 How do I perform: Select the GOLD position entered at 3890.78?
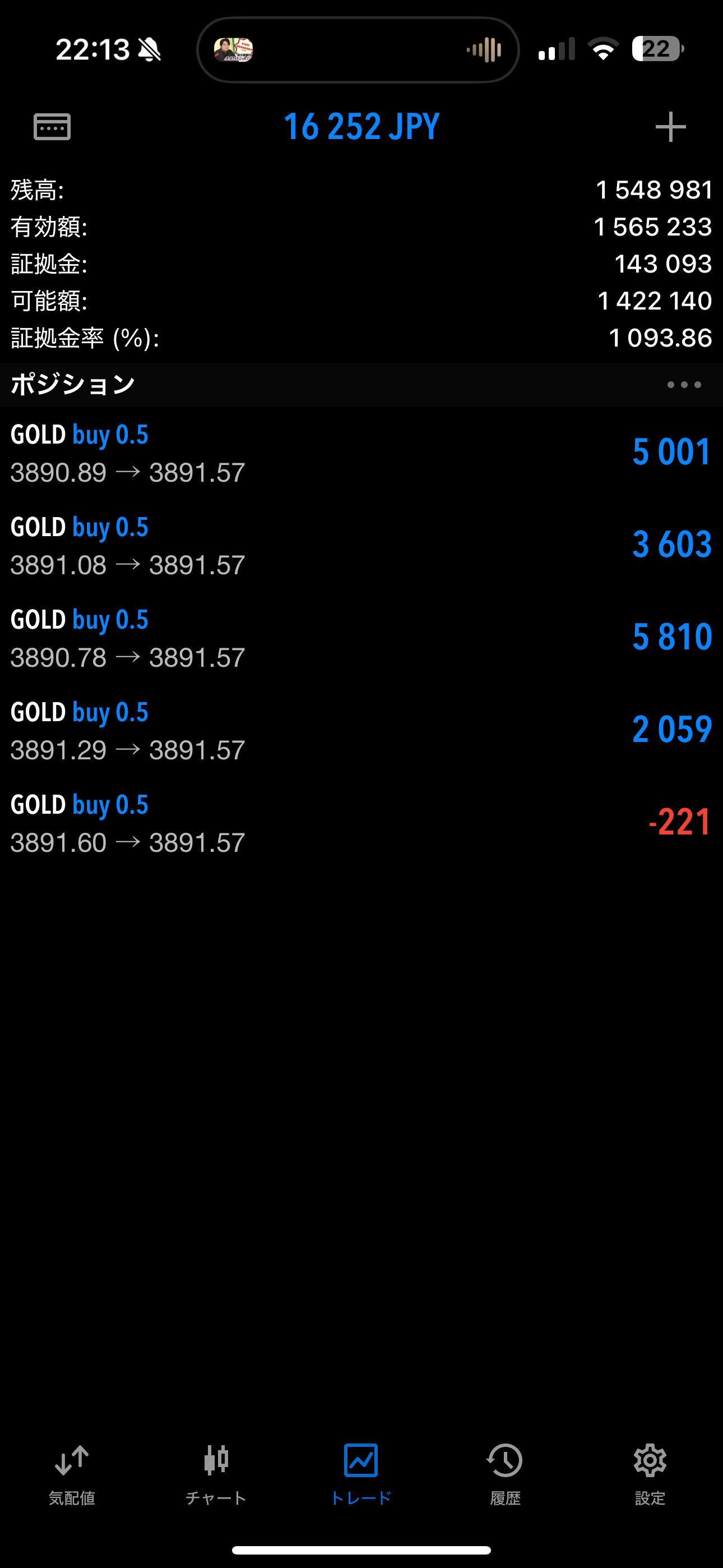tap(361, 638)
